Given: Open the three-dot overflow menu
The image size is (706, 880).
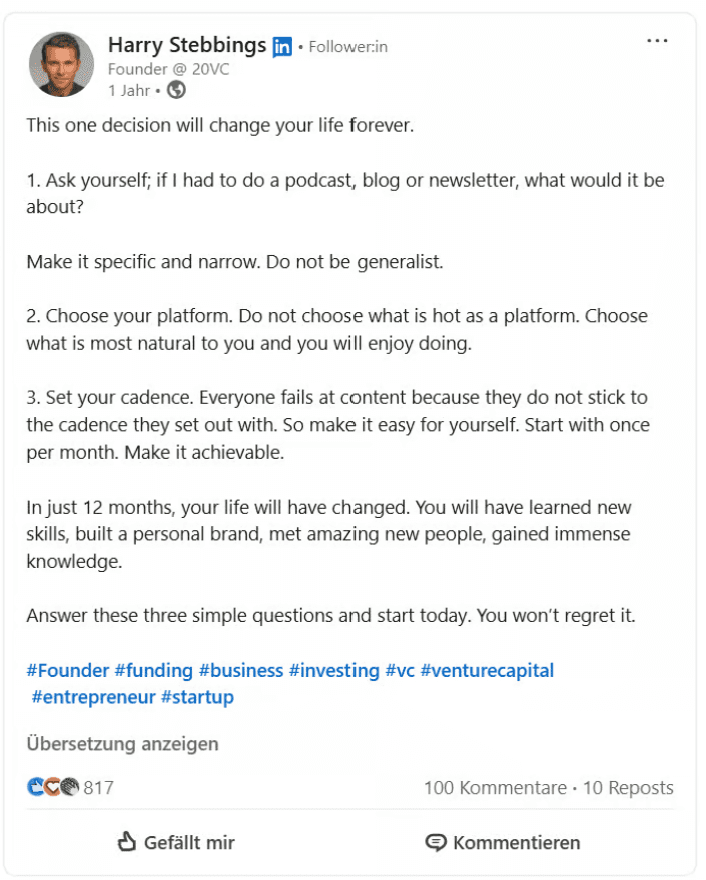Looking at the screenshot, I should point(657,41).
